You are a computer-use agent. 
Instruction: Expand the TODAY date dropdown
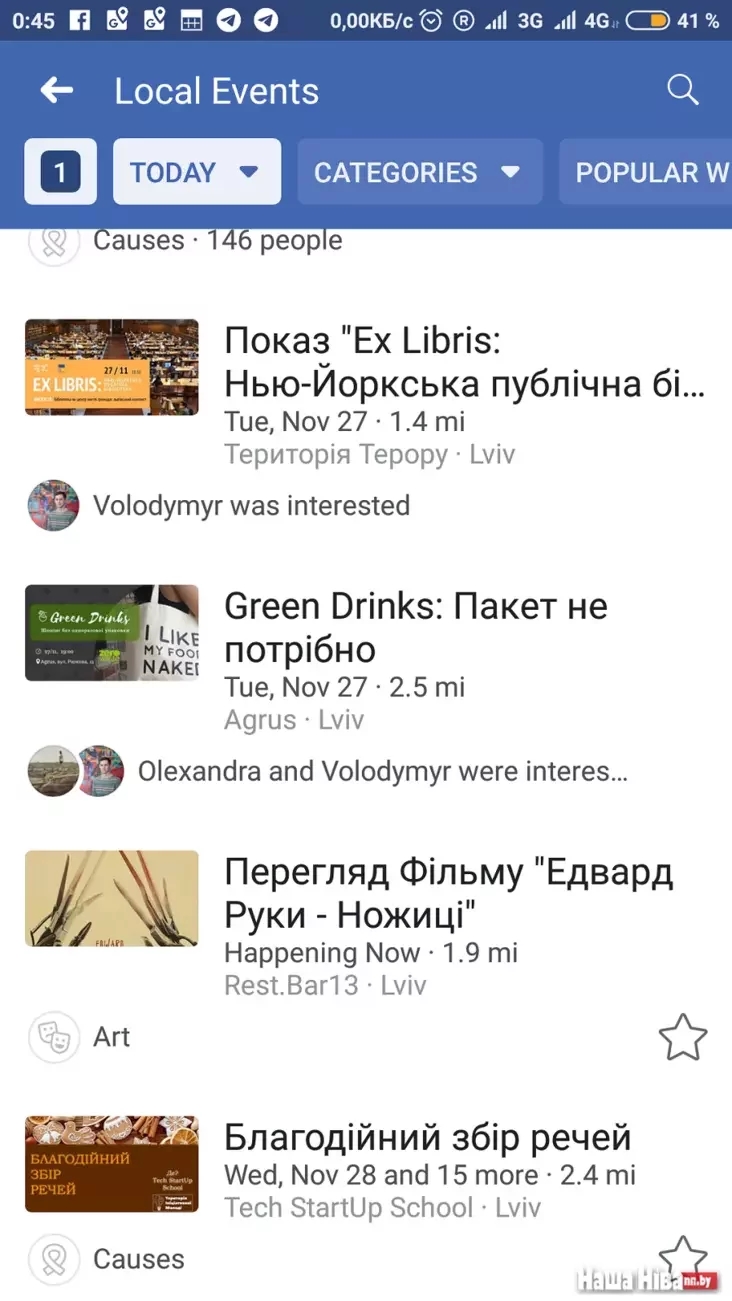(x=196, y=172)
